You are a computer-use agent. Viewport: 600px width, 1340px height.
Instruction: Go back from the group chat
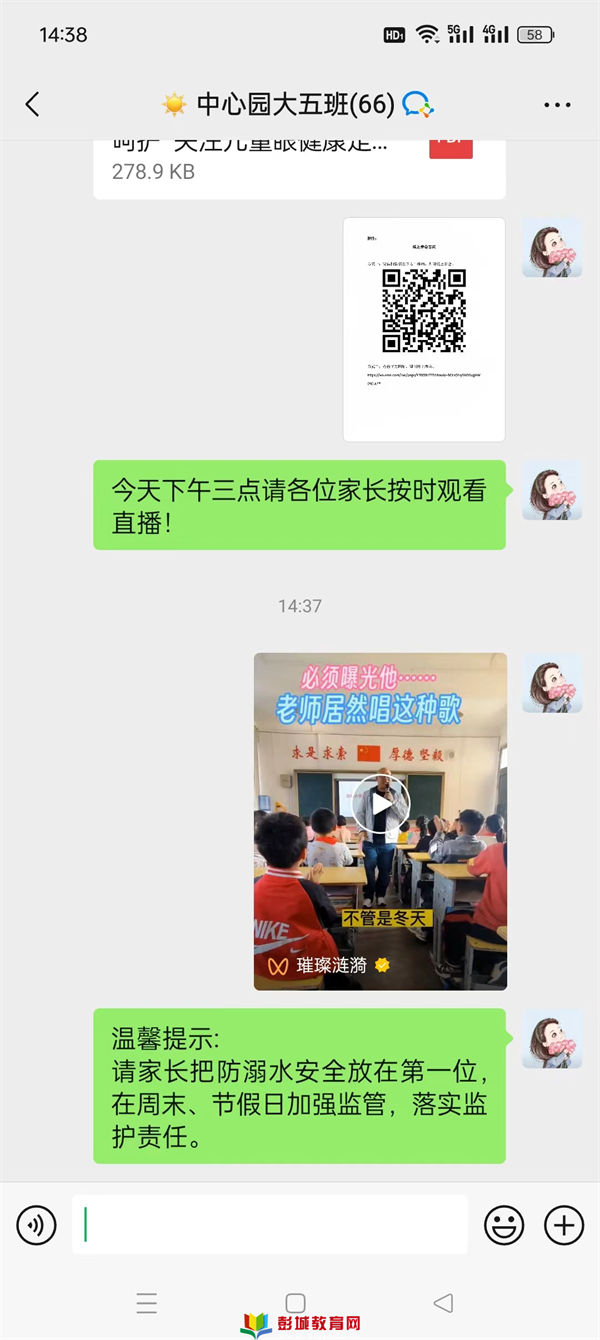(x=32, y=104)
